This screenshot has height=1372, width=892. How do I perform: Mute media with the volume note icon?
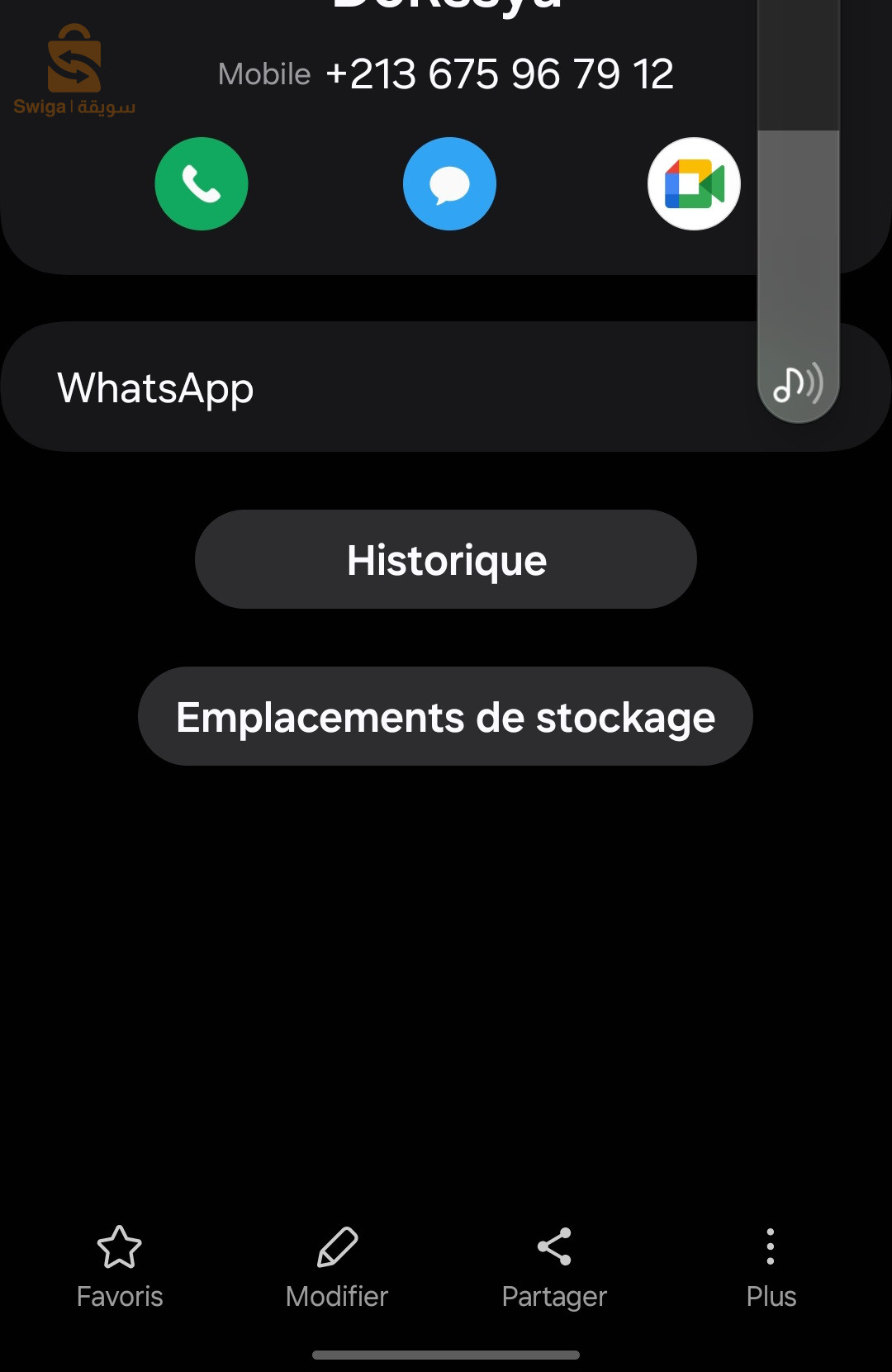pos(797,384)
